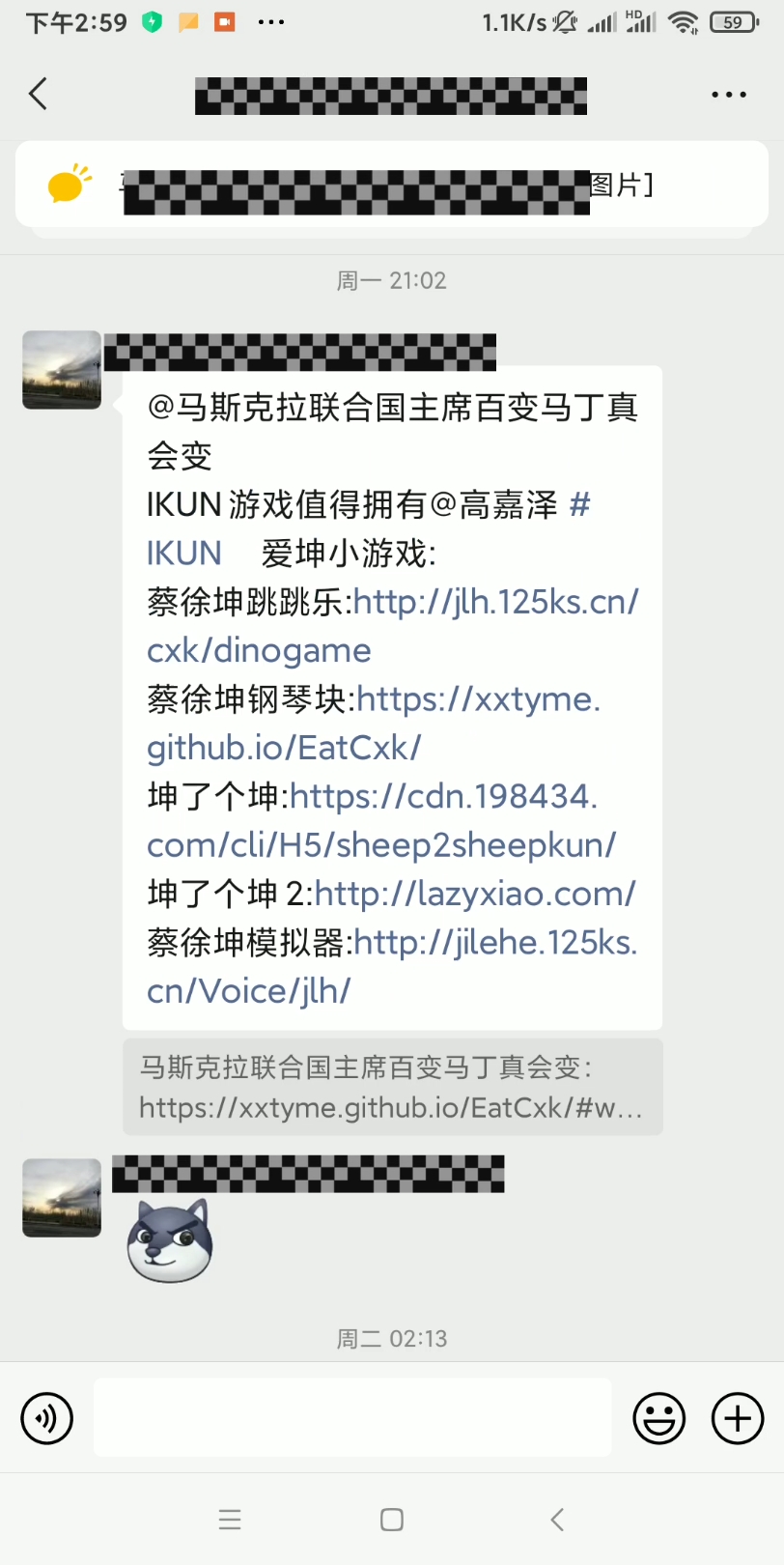Open the lazyxiao.com link
The height and width of the screenshot is (1565, 784).
click(x=475, y=894)
